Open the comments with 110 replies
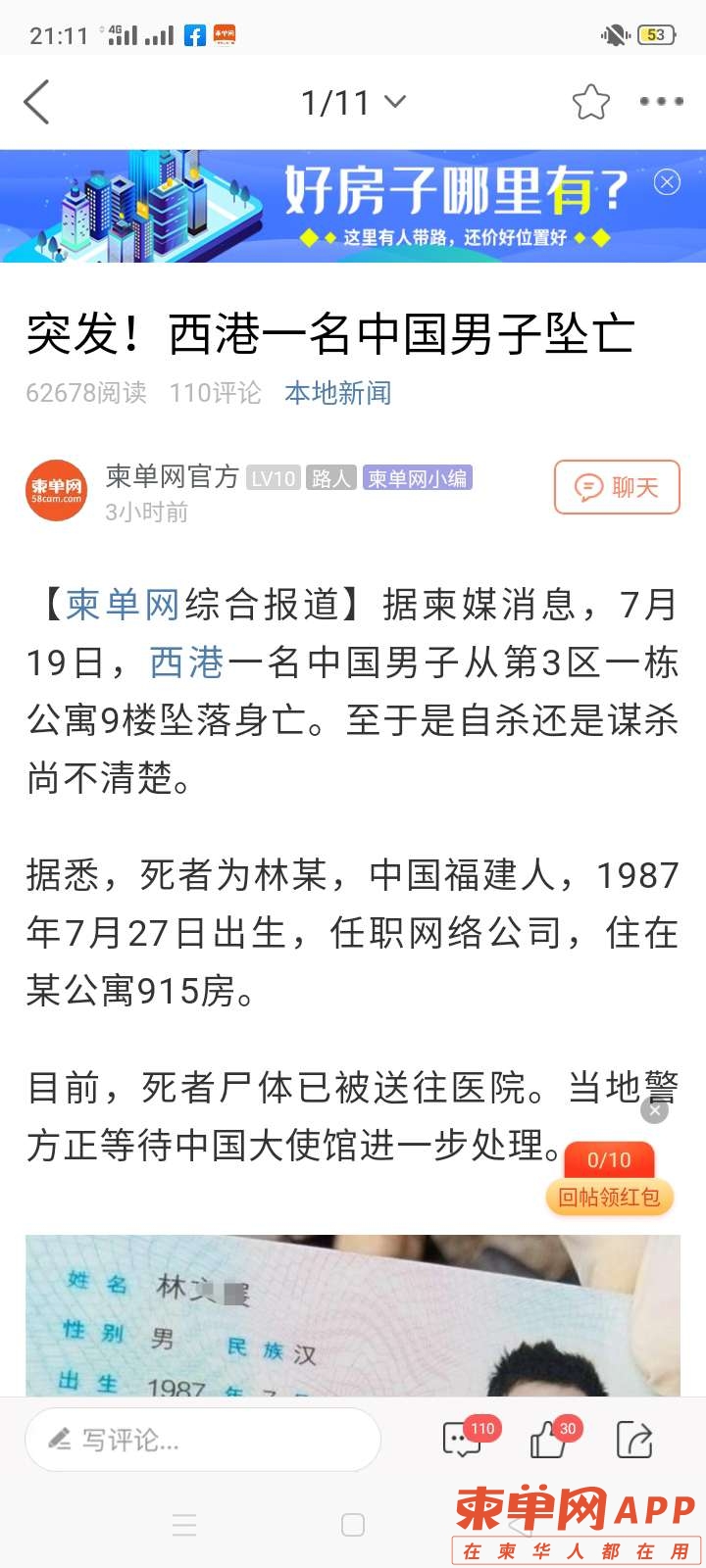The height and width of the screenshot is (1568, 706). click(x=464, y=1440)
